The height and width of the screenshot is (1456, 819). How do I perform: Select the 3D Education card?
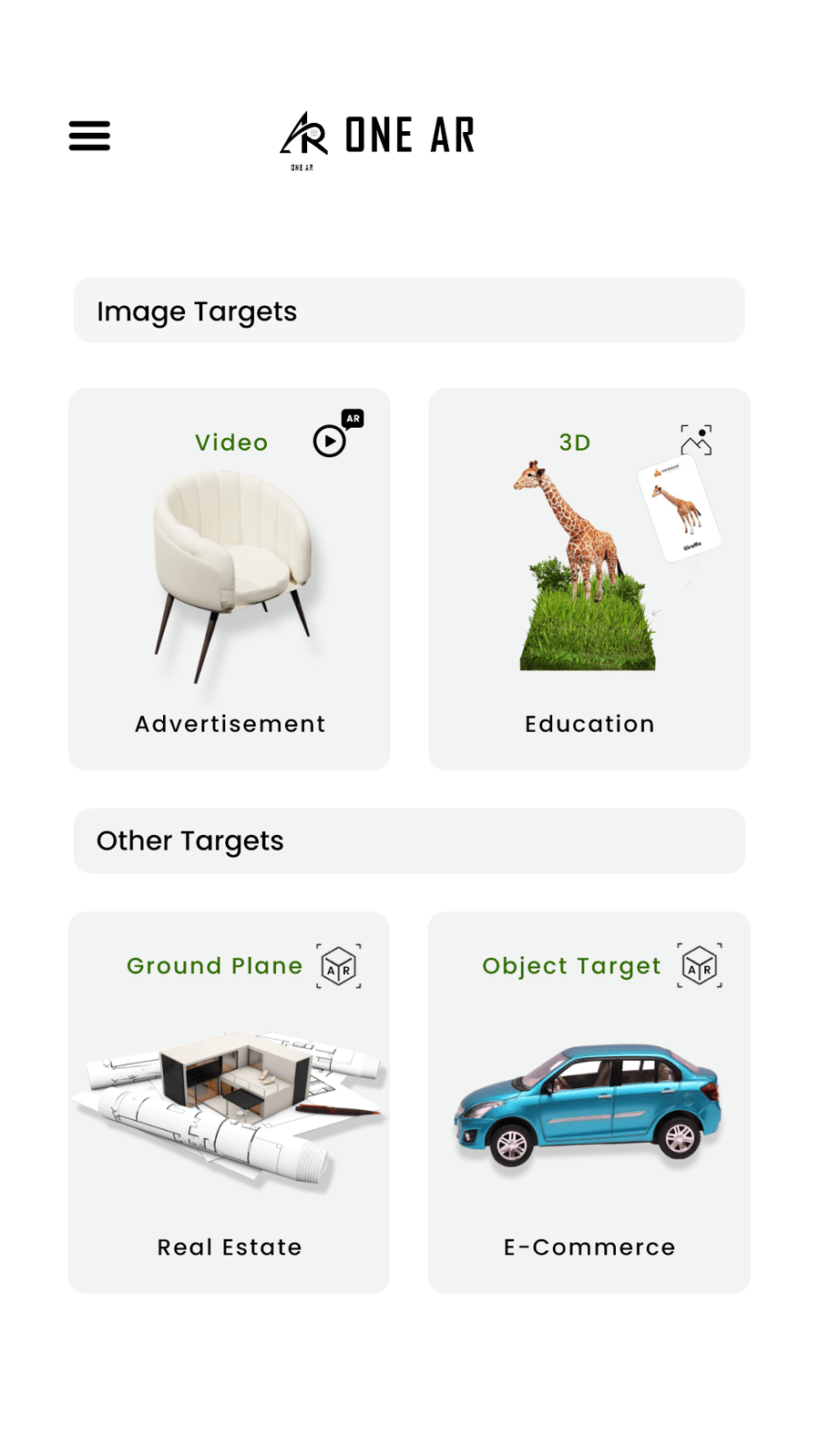click(x=589, y=579)
